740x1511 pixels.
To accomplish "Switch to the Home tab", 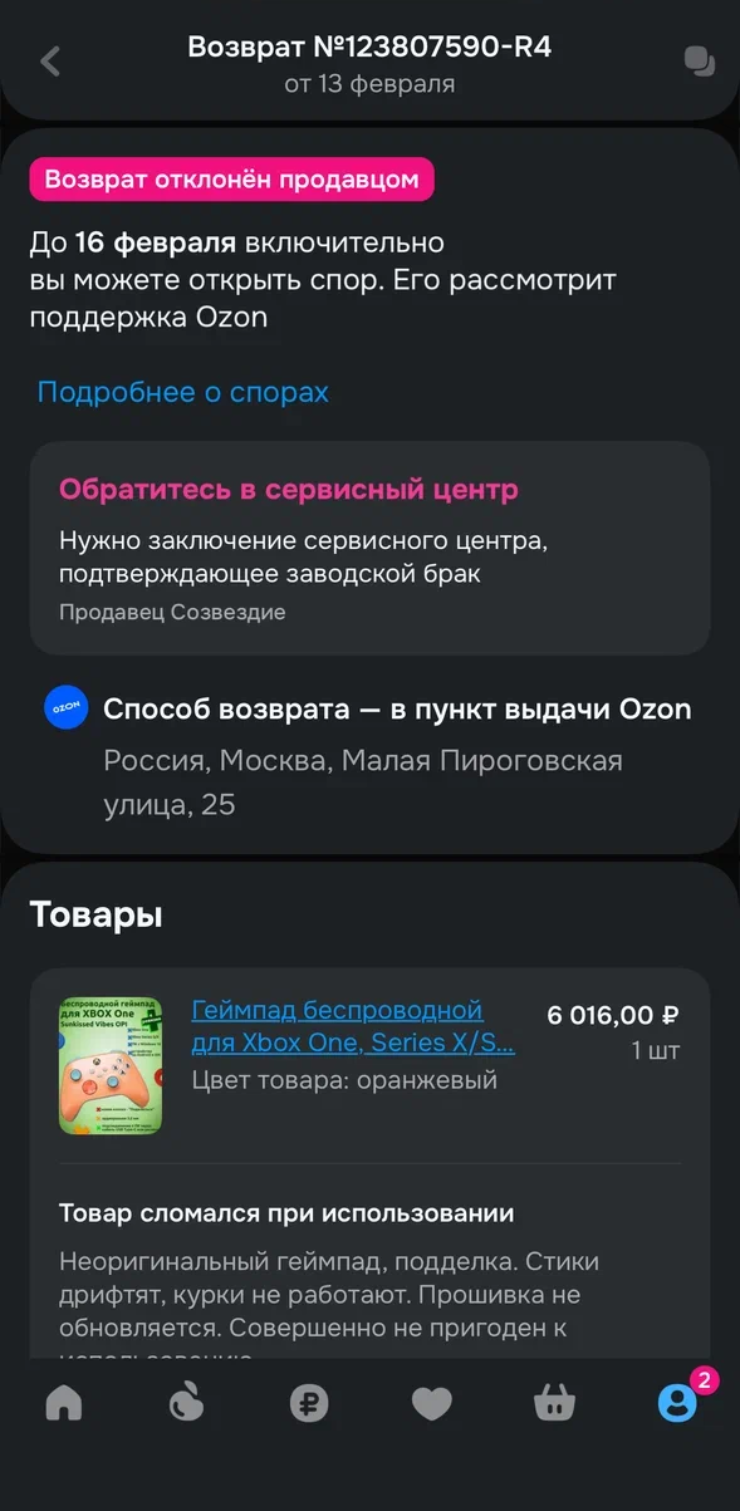I will [x=64, y=1404].
